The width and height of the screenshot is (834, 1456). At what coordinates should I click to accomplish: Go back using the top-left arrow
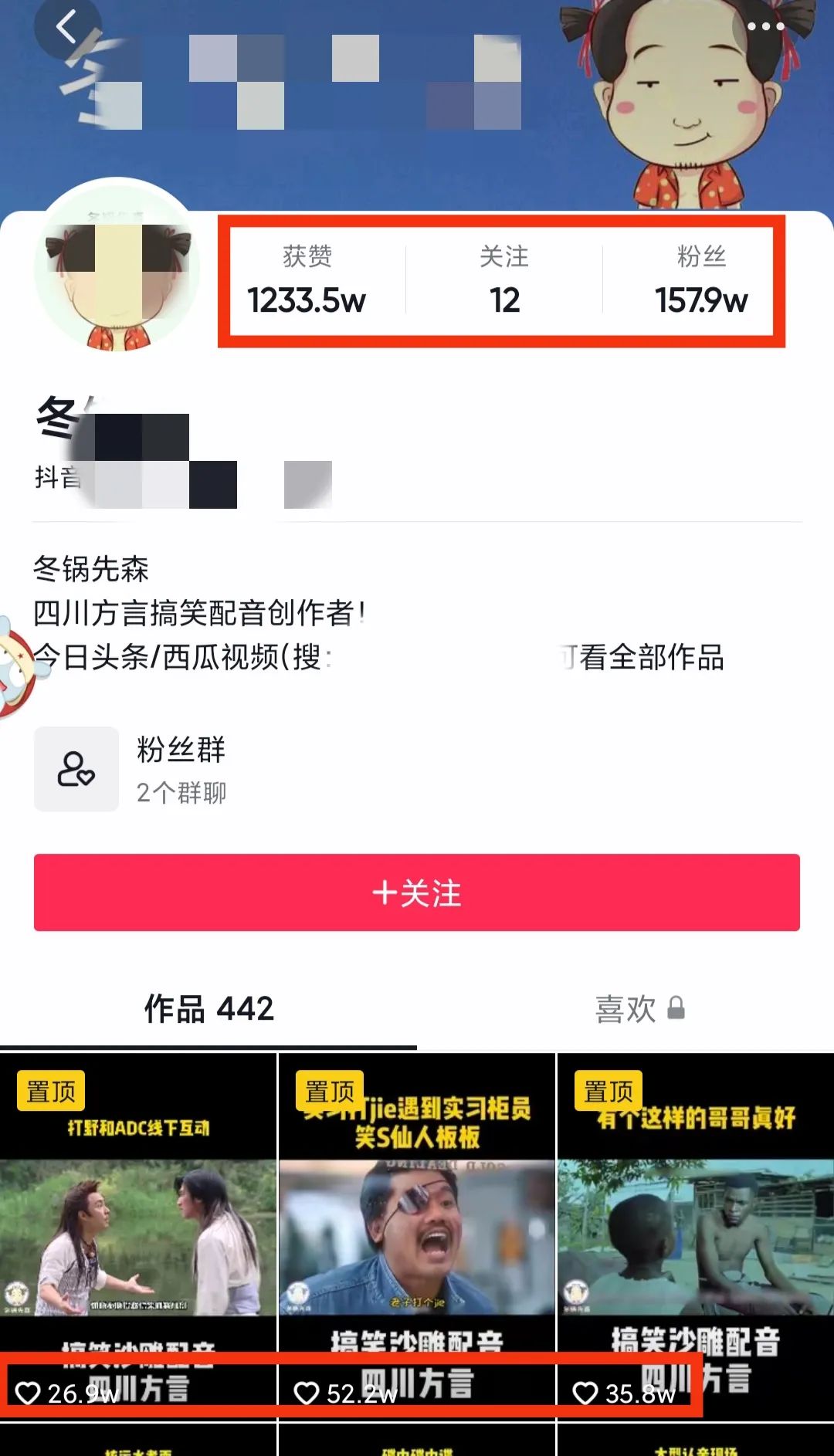click(67, 28)
